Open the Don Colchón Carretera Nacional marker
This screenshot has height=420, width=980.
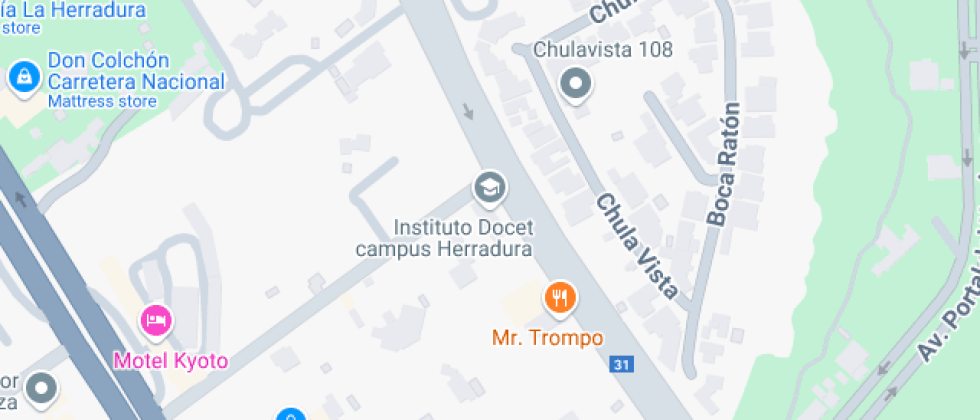[x=24, y=79]
